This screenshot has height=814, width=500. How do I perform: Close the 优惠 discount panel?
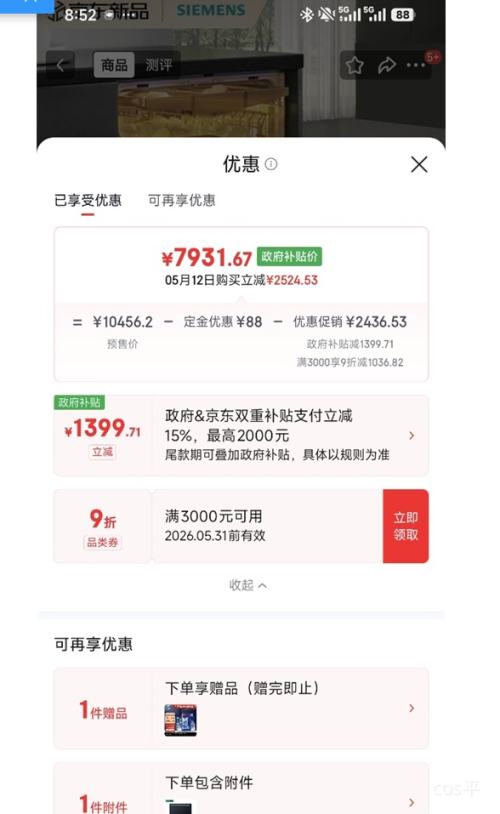click(x=419, y=165)
